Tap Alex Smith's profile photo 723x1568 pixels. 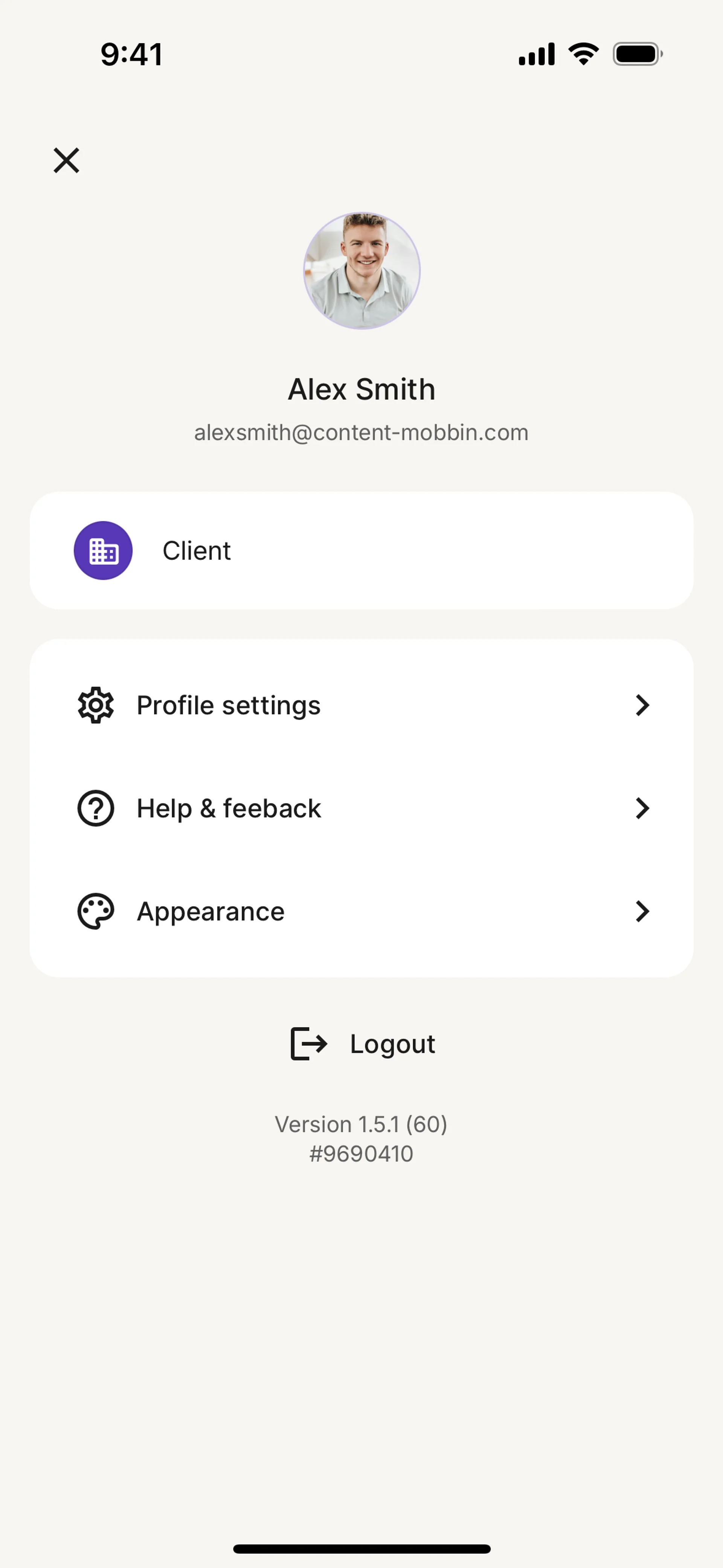[361, 270]
